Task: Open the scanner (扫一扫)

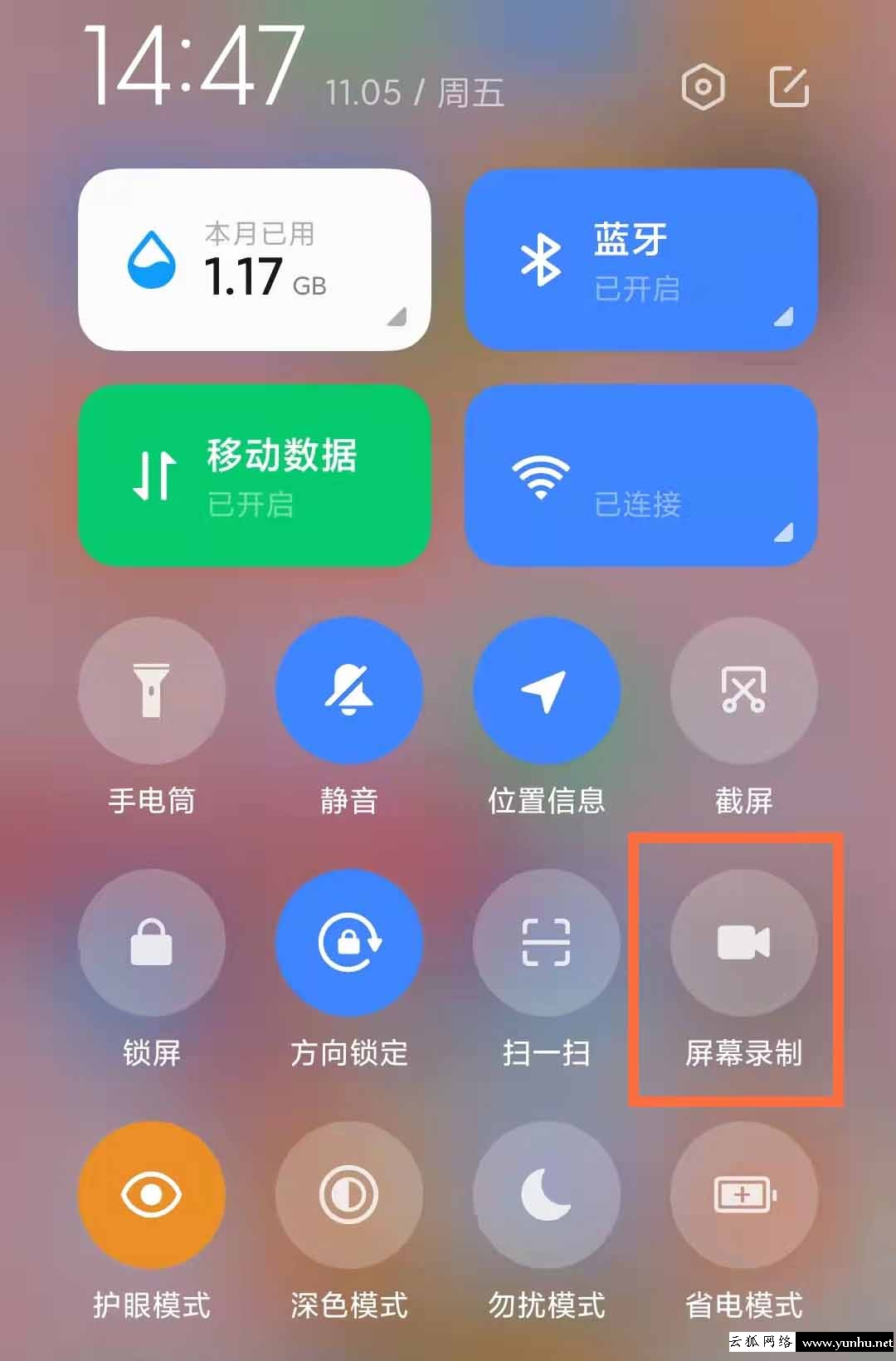Action: [547, 943]
